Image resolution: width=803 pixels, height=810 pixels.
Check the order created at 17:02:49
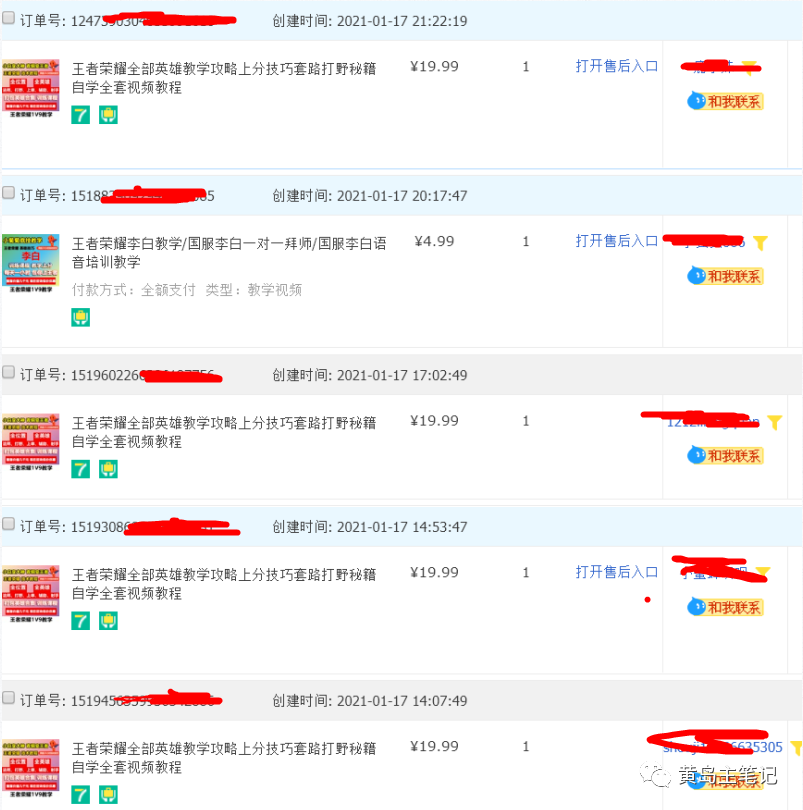[x=9, y=372]
